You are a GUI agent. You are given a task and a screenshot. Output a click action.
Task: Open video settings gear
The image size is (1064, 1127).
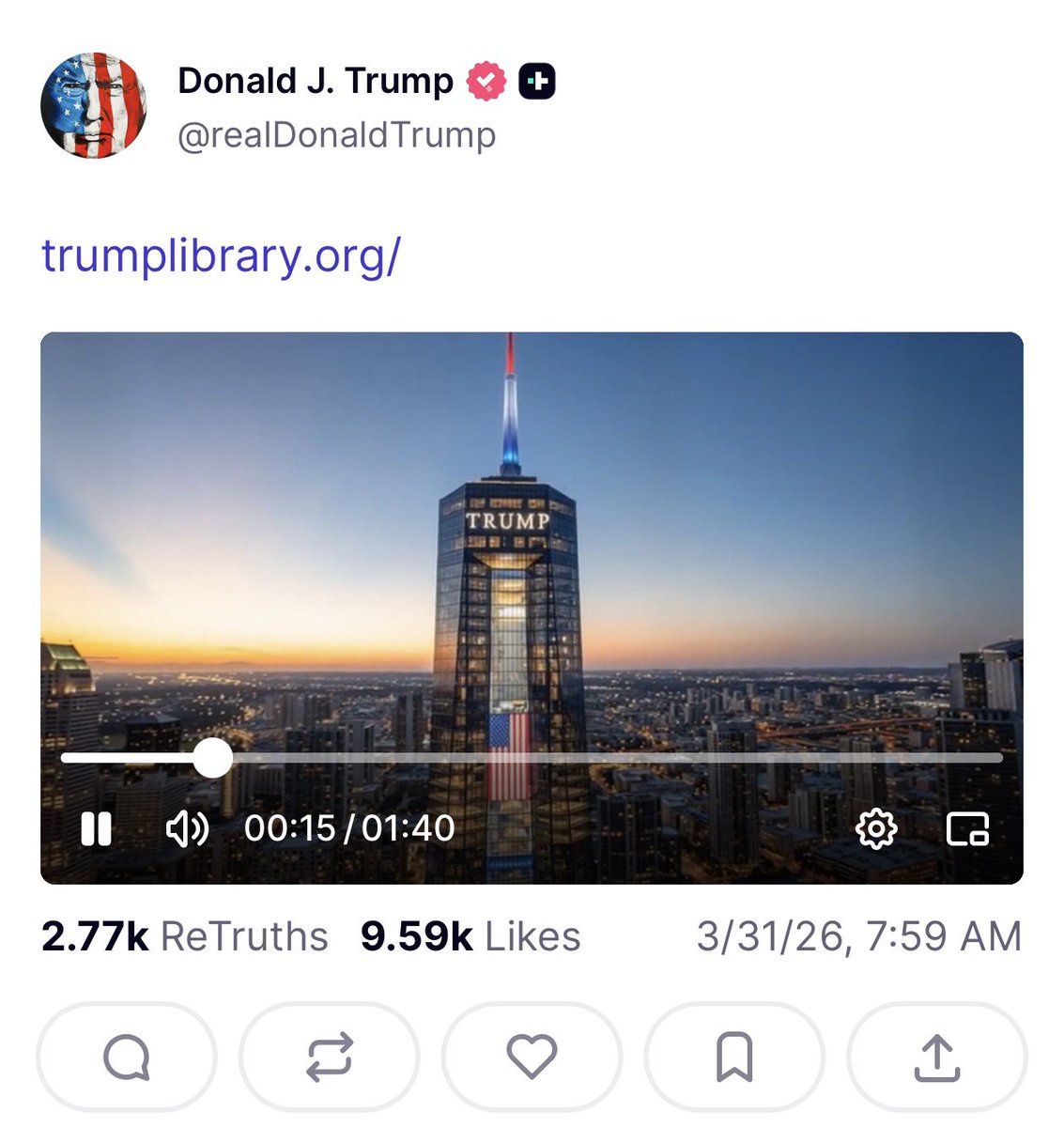(875, 828)
